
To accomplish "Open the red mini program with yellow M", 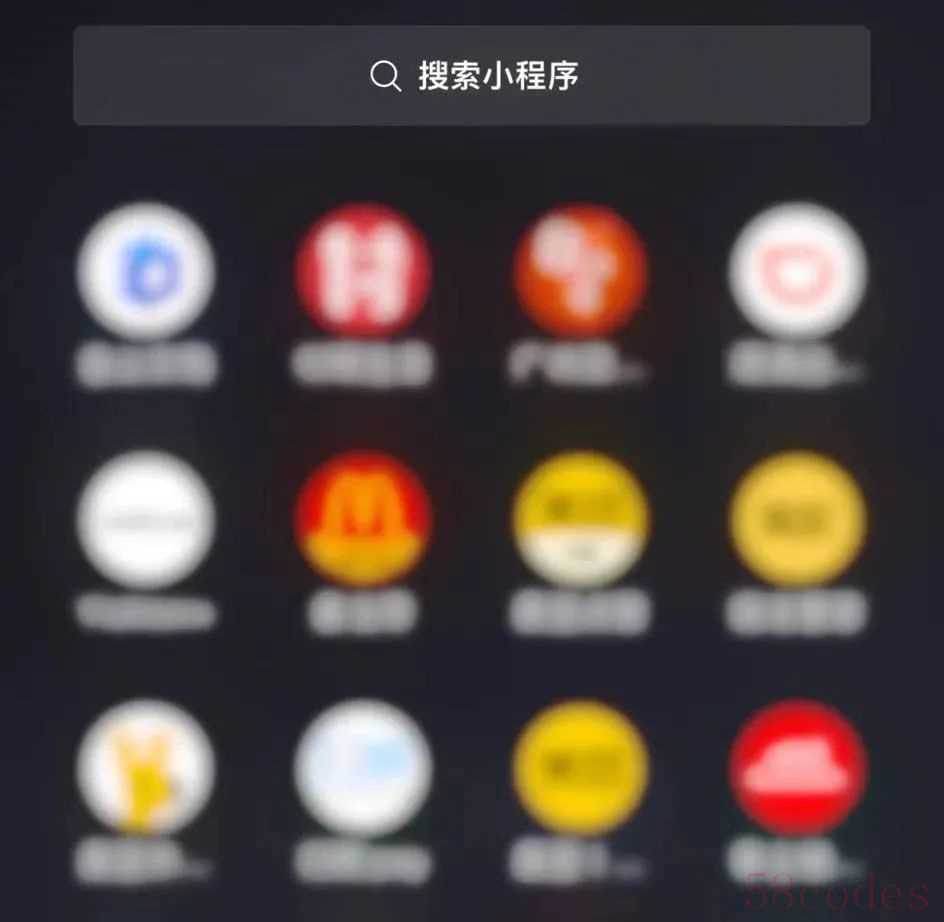I will (x=363, y=518).
